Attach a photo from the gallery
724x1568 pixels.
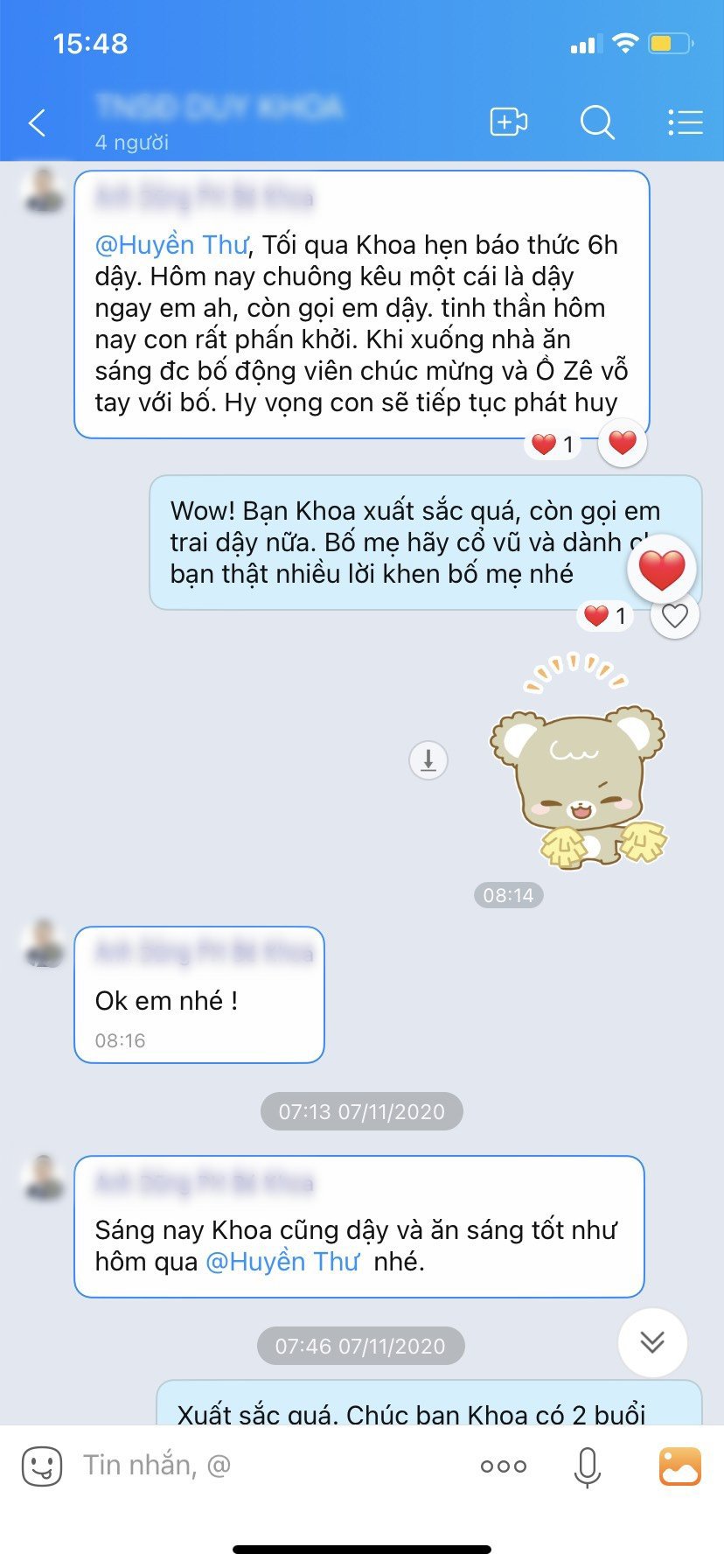[680, 1466]
